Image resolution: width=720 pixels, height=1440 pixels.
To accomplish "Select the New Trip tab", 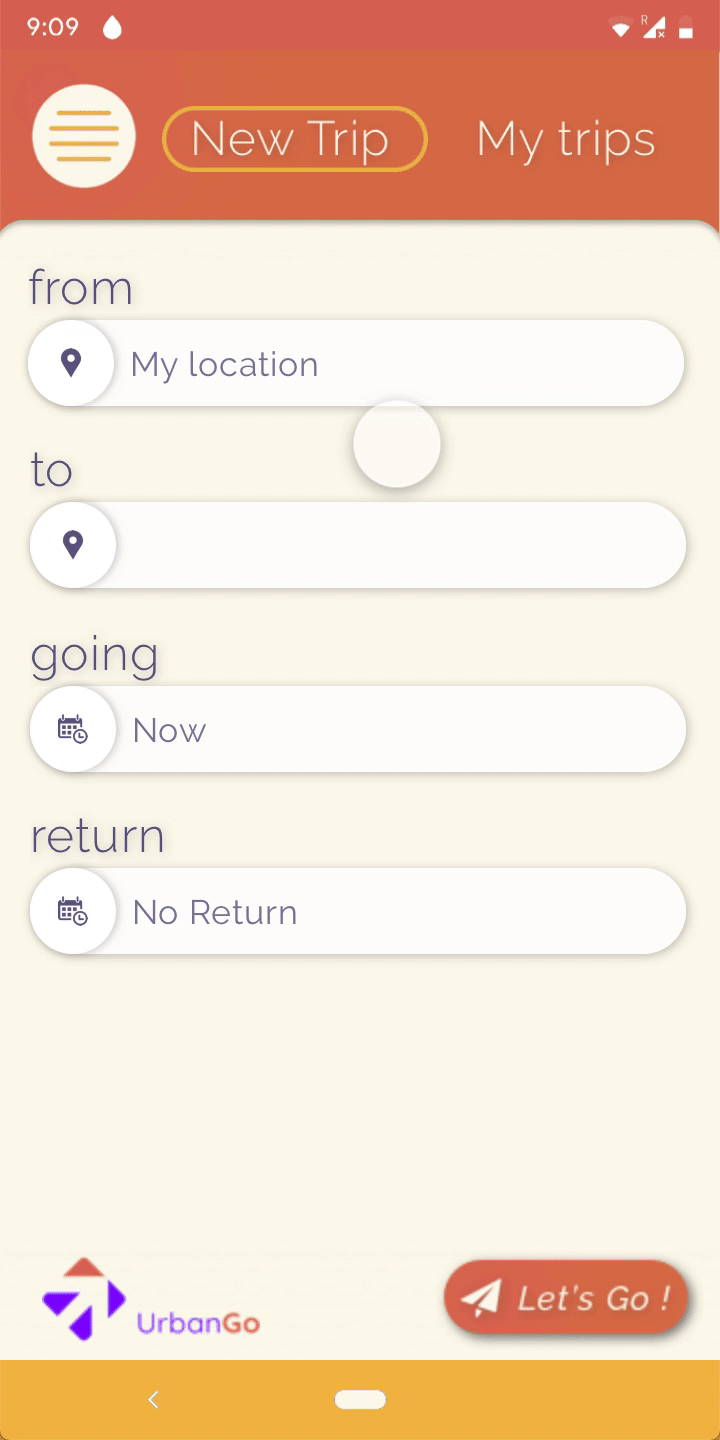I will pyautogui.click(x=294, y=139).
